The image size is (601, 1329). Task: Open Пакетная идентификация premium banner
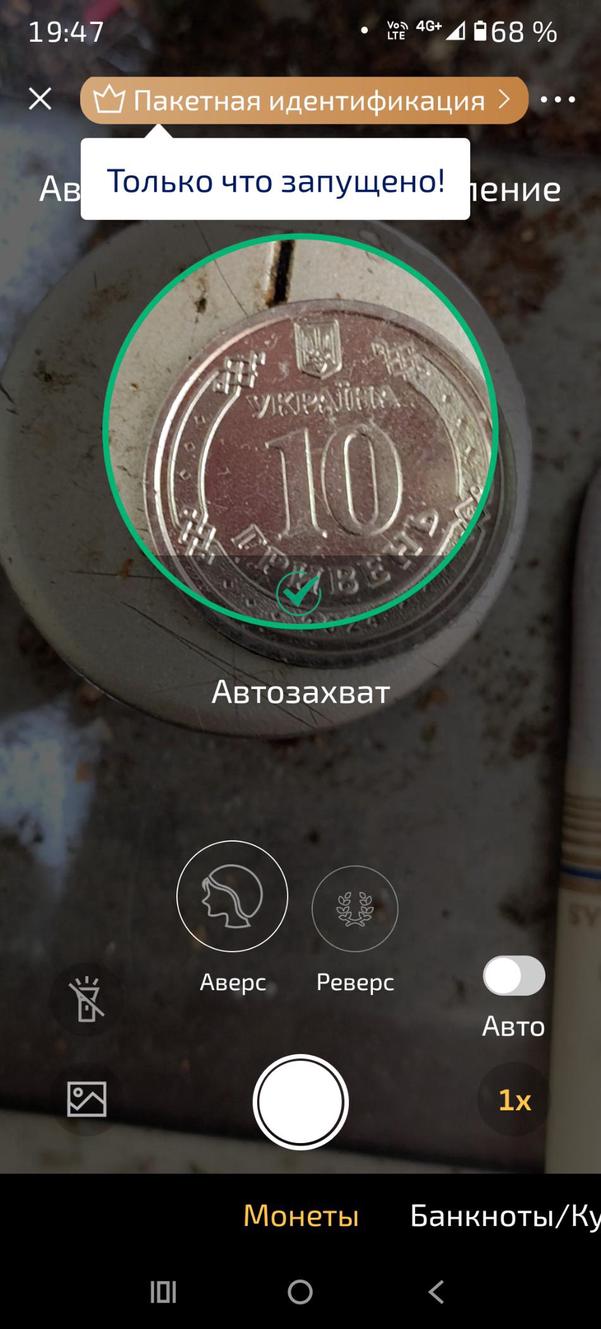pos(303,100)
